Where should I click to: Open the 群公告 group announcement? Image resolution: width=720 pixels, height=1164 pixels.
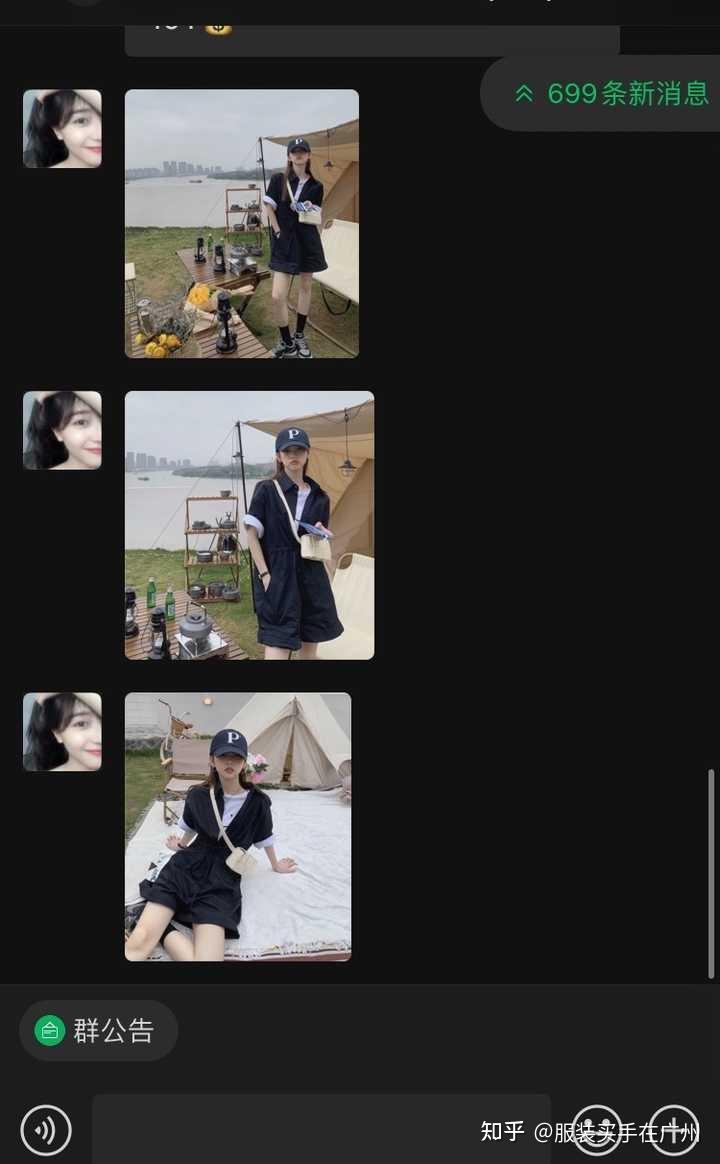pyautogui.click(x=98, y=1030)
